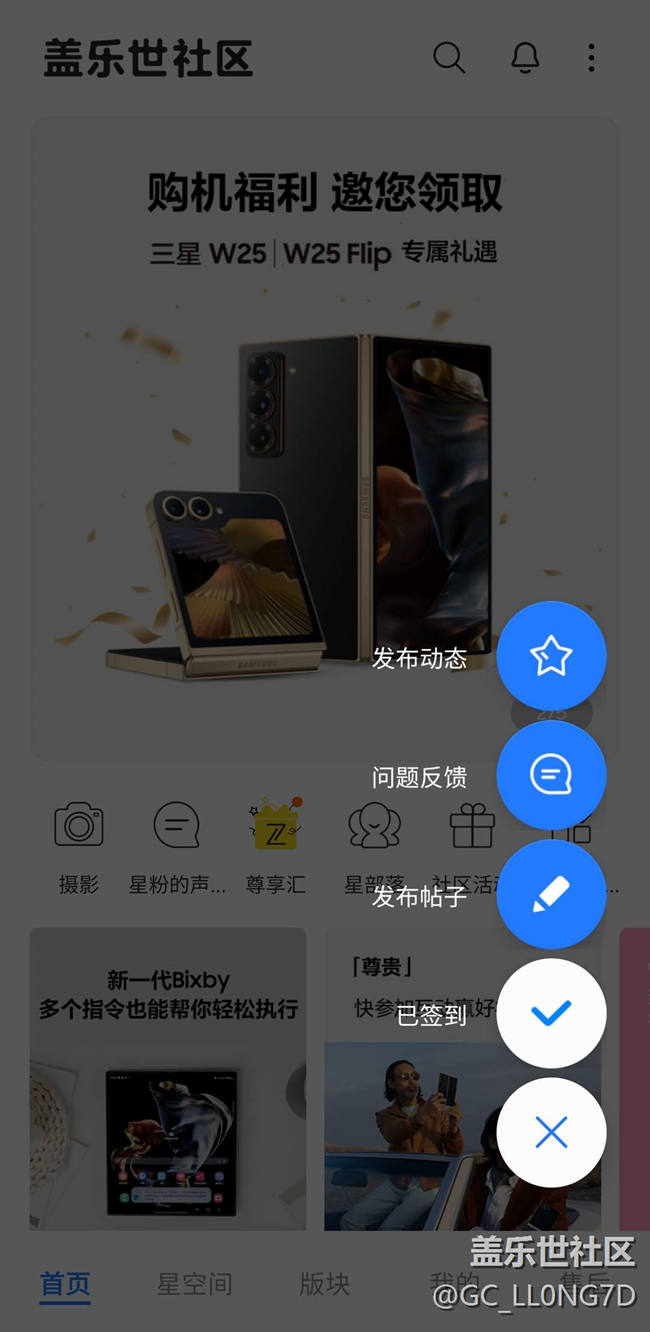Open the search icon
Viewport: 650px width, 1332px height.
[x=449, y=58]
